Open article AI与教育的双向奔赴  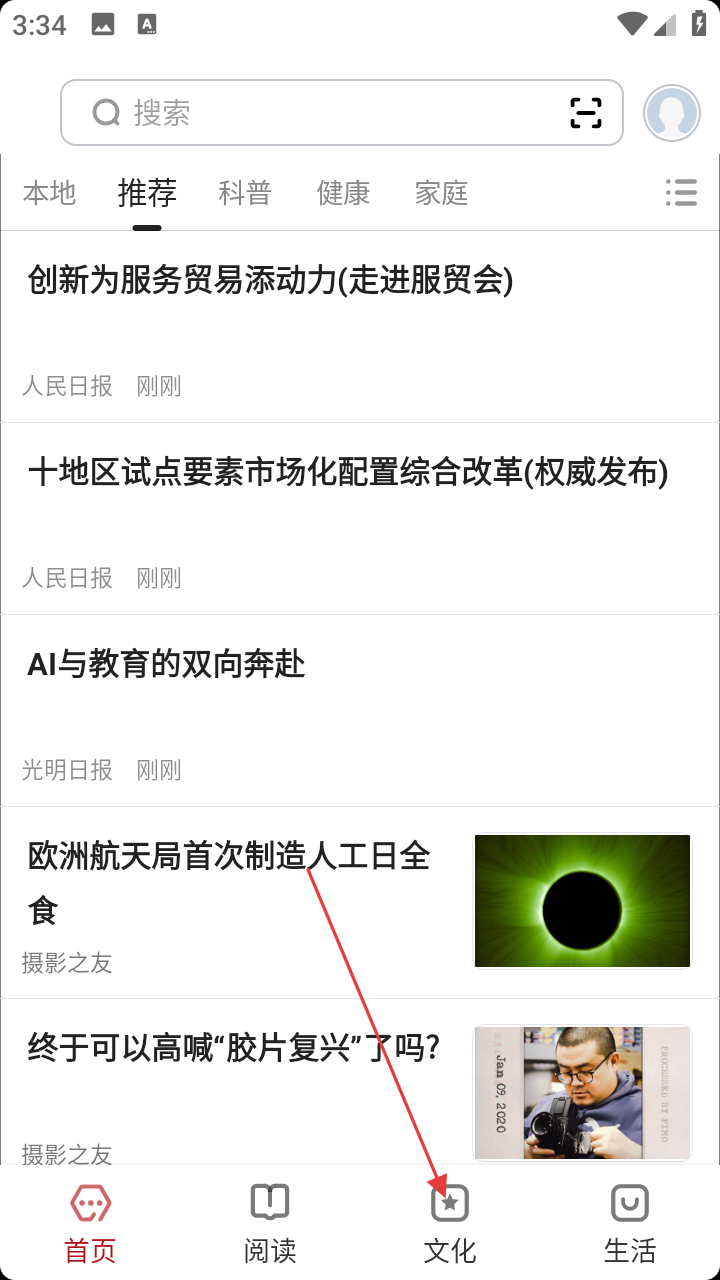click(x=166, y=665)
